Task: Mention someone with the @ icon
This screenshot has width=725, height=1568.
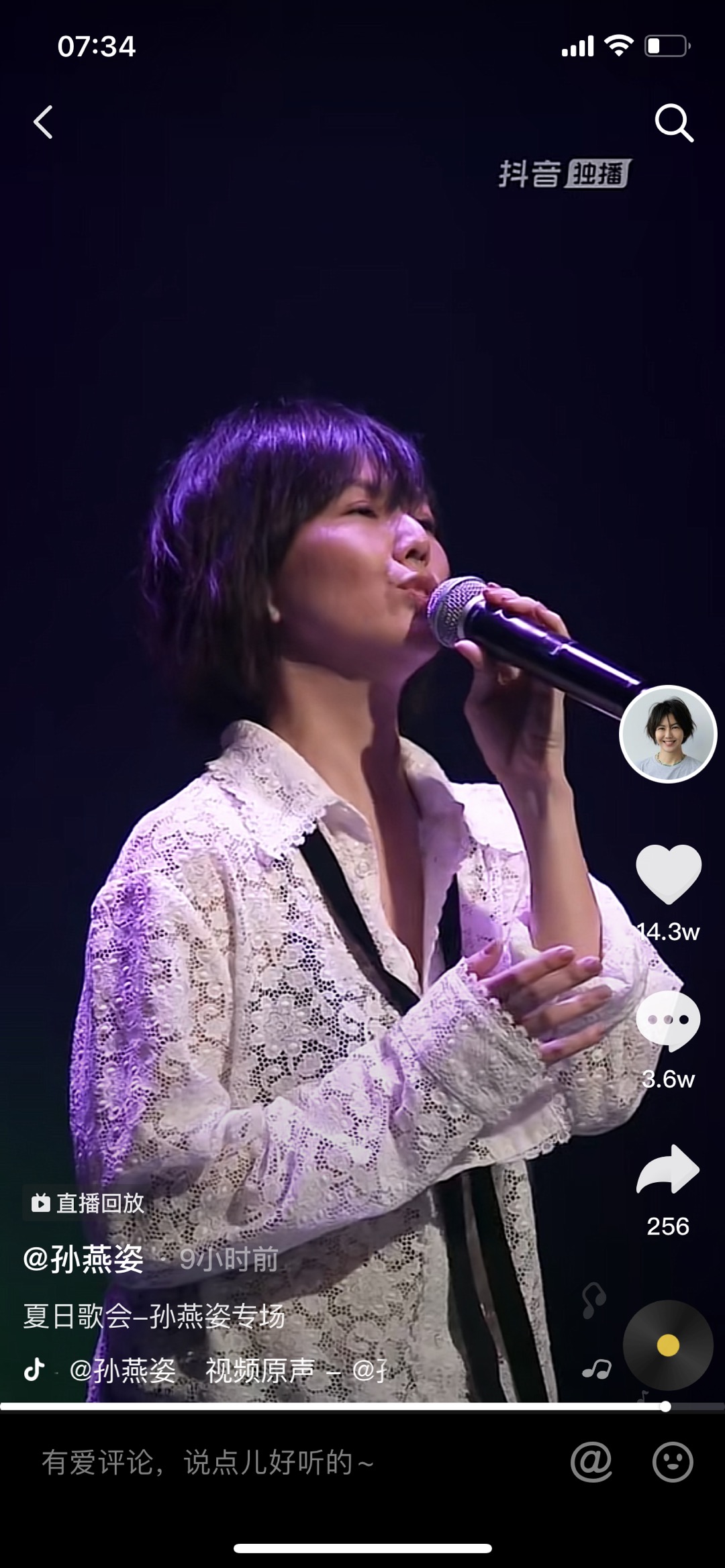Action: [x=591, y=1462]
